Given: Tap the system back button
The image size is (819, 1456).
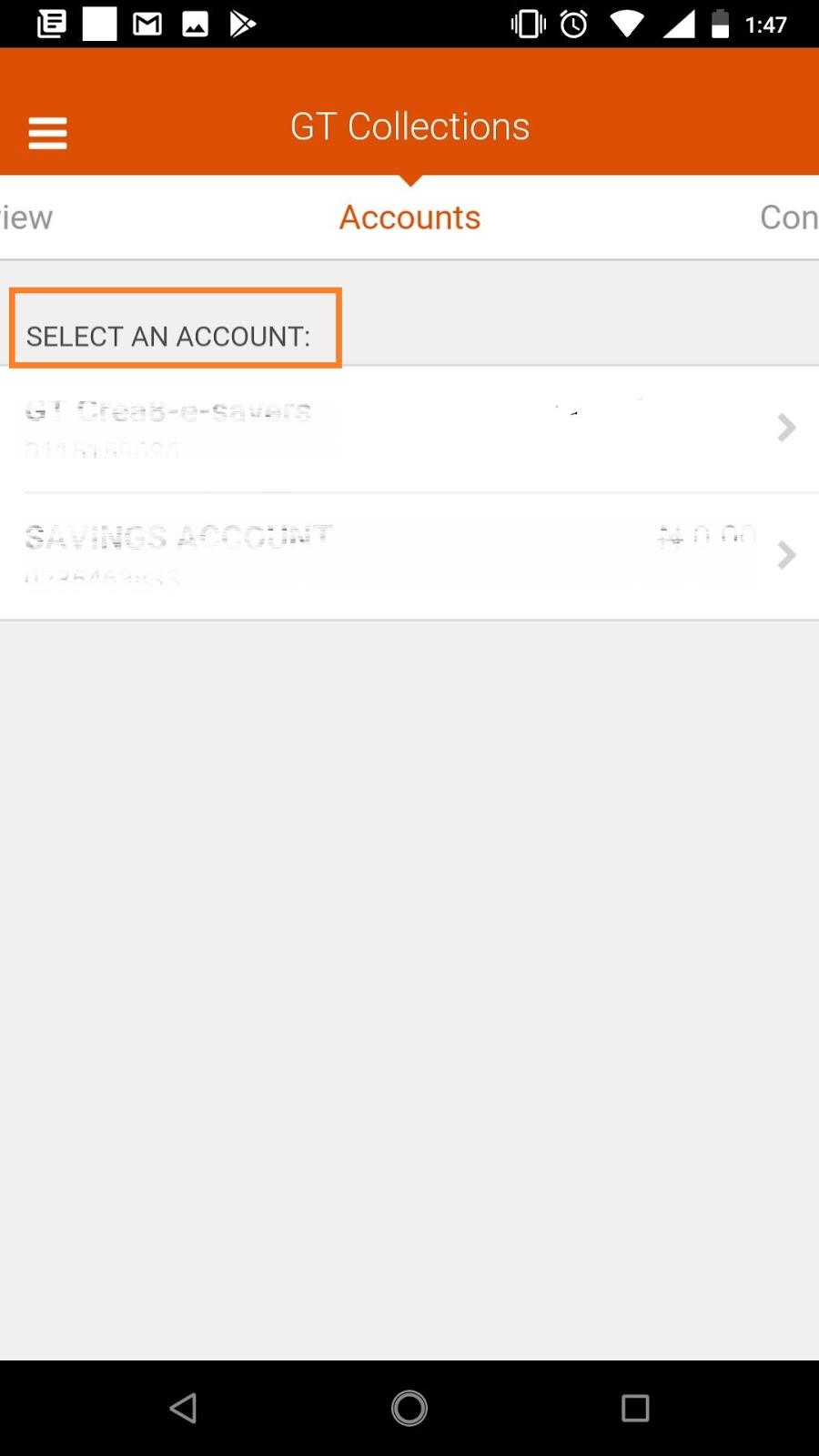Looking at the screenshot, I should point(183,1408).
